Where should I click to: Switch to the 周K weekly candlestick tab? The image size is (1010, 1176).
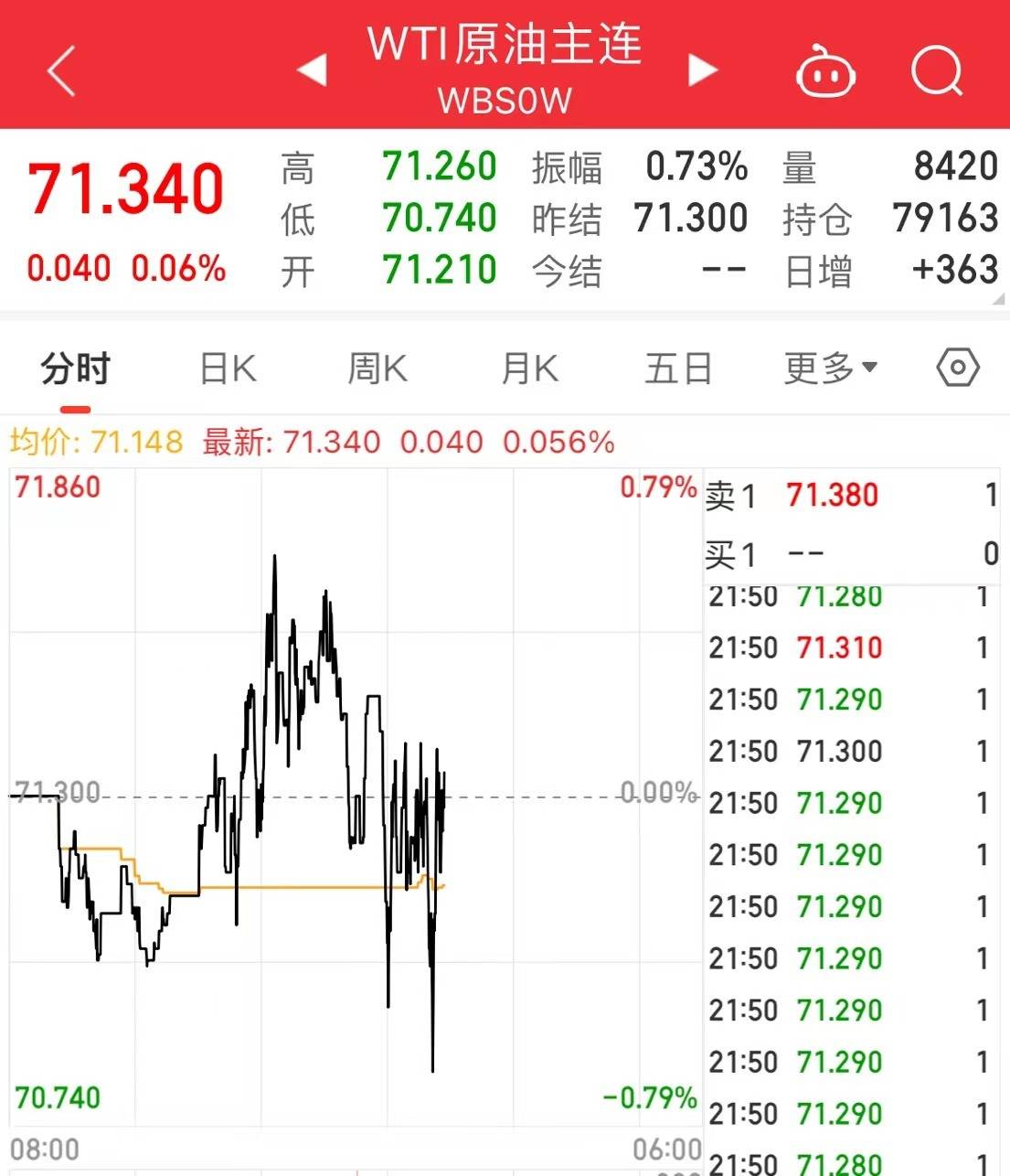pos(376,368)
